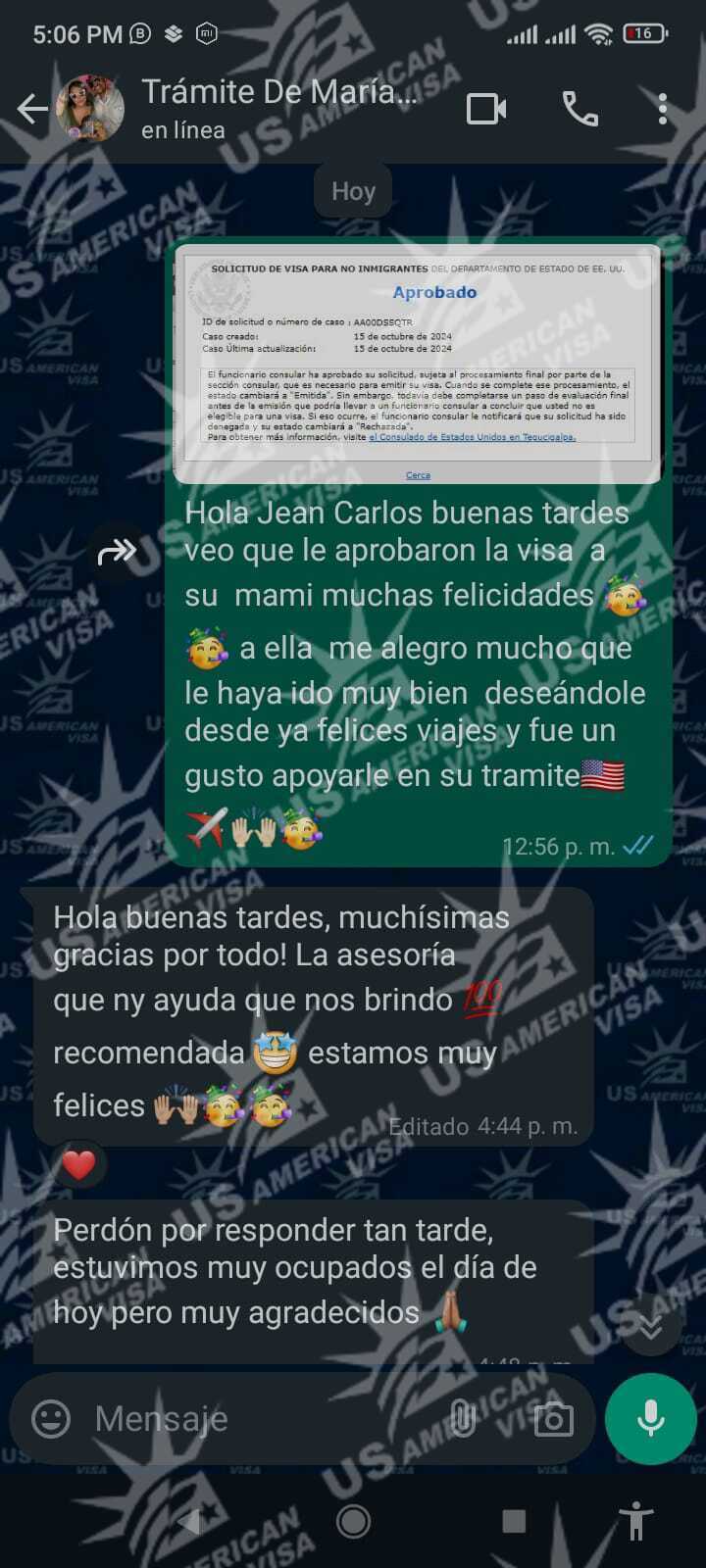Open the Aprobado visa image attachment
706x1568 pixels.
point(419,365)
